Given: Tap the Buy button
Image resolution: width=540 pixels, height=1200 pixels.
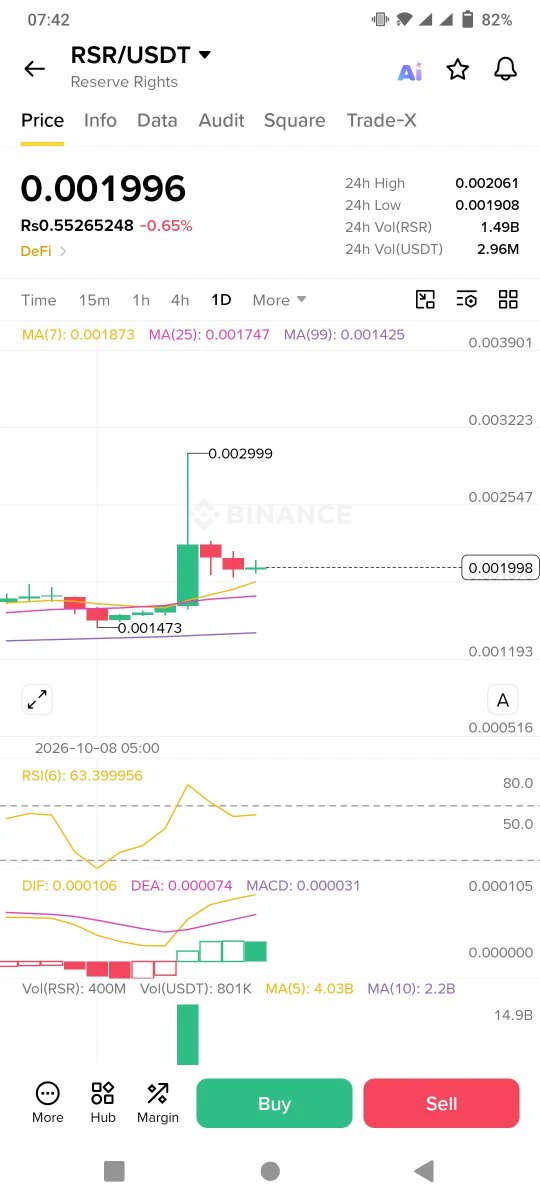Looking at the screenshot, I should (274, 1104).
